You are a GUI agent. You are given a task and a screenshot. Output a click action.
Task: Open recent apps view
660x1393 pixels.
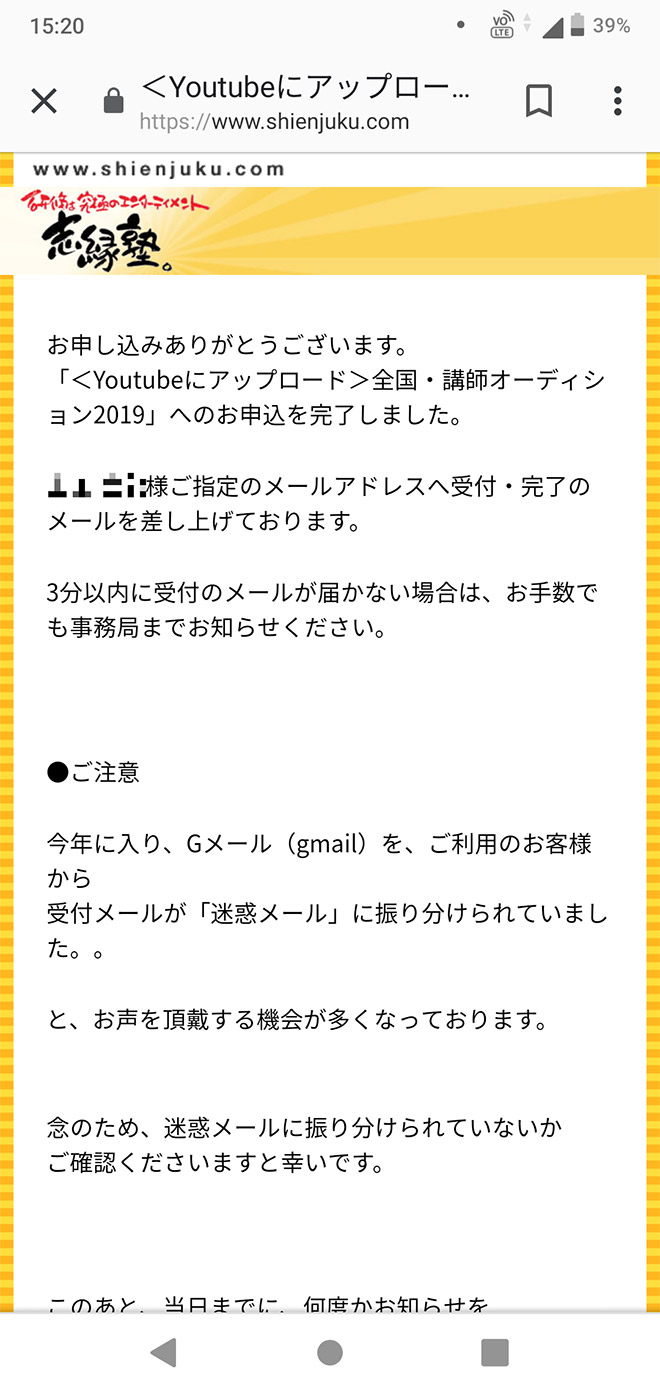coord(495,1352)
